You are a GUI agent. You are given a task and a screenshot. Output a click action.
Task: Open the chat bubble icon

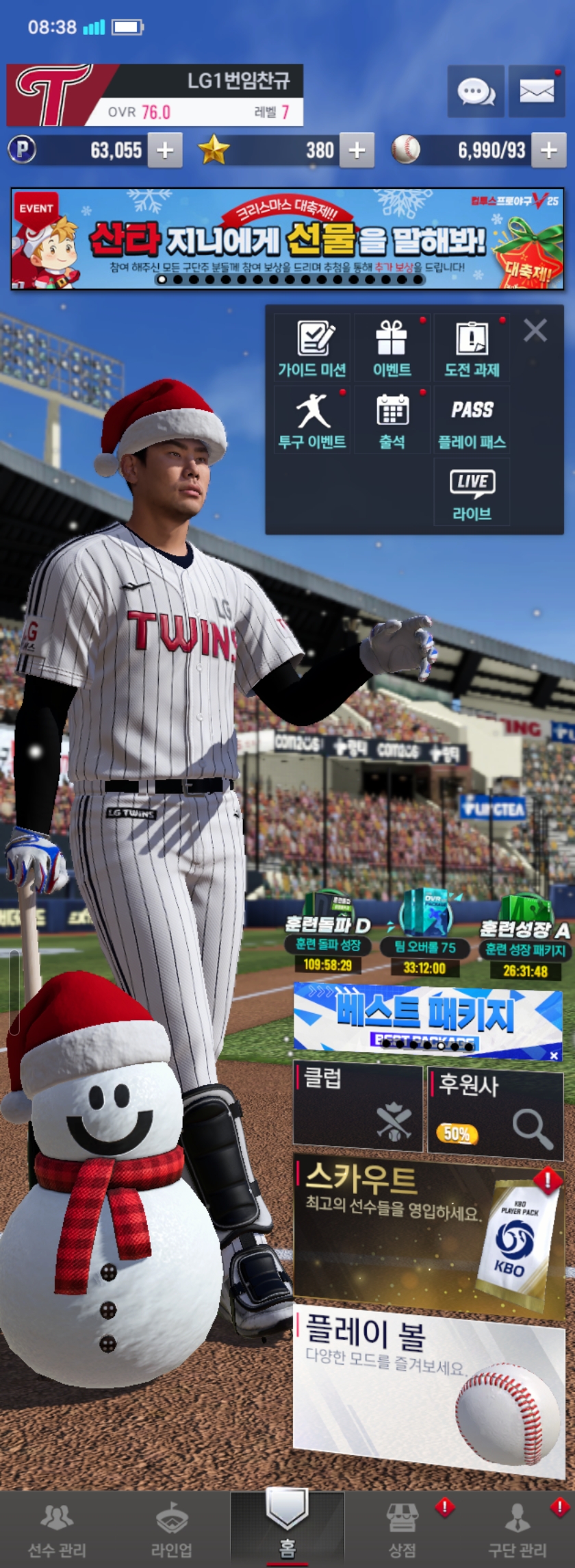476,92
